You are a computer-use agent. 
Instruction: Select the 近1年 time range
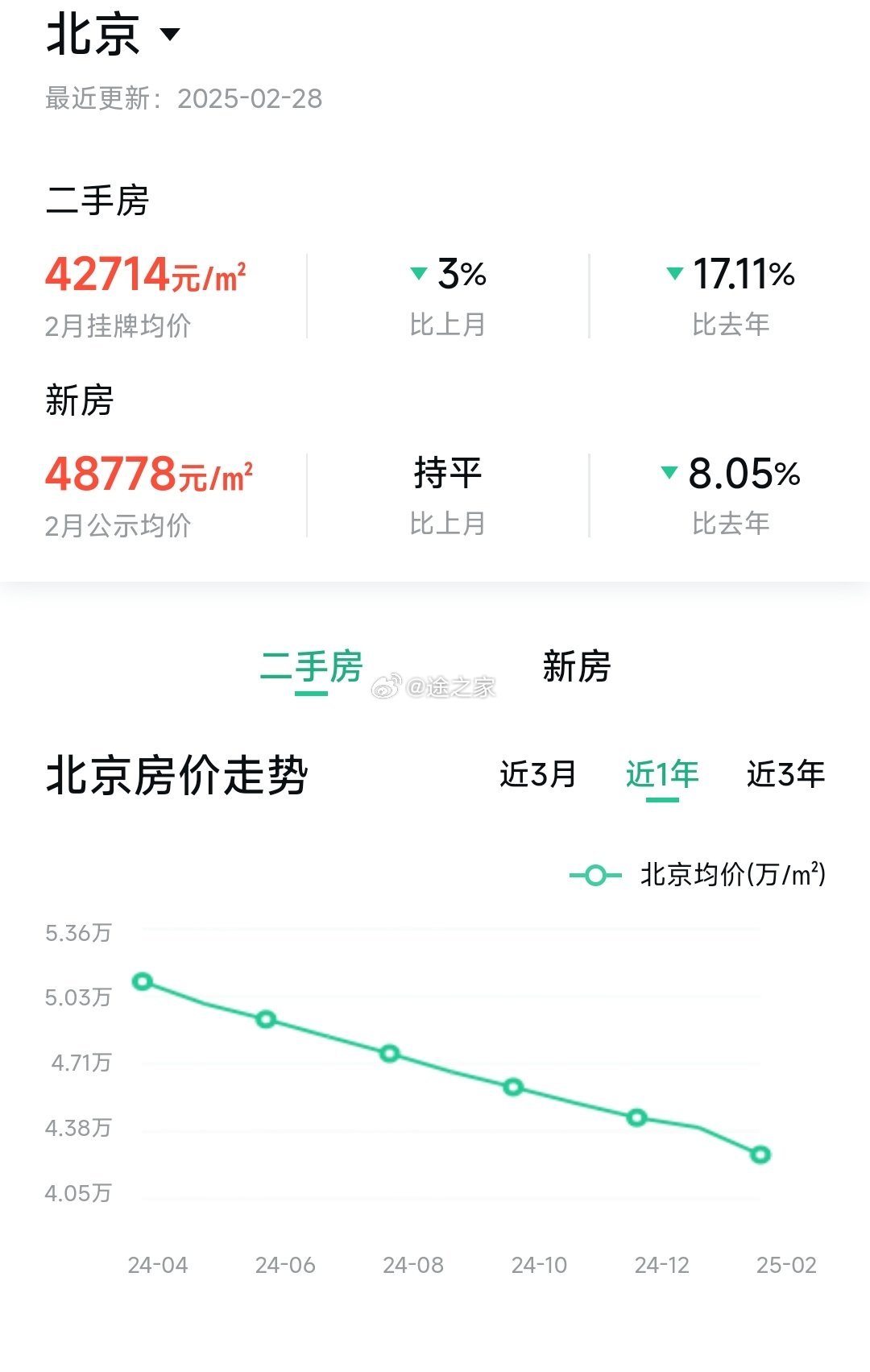click(662, 775)
